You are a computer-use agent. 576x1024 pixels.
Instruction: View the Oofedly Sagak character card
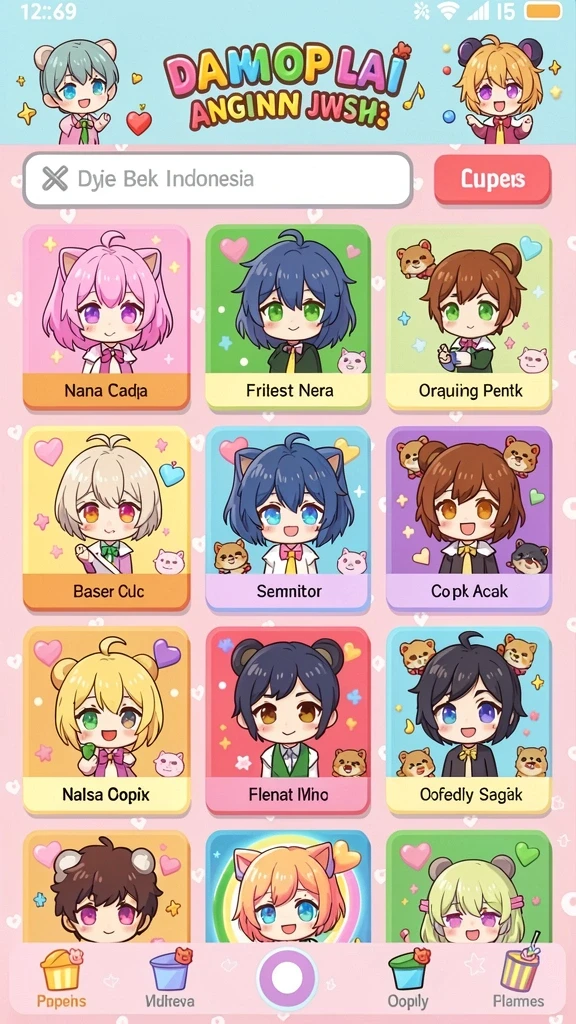coord(469,721)
